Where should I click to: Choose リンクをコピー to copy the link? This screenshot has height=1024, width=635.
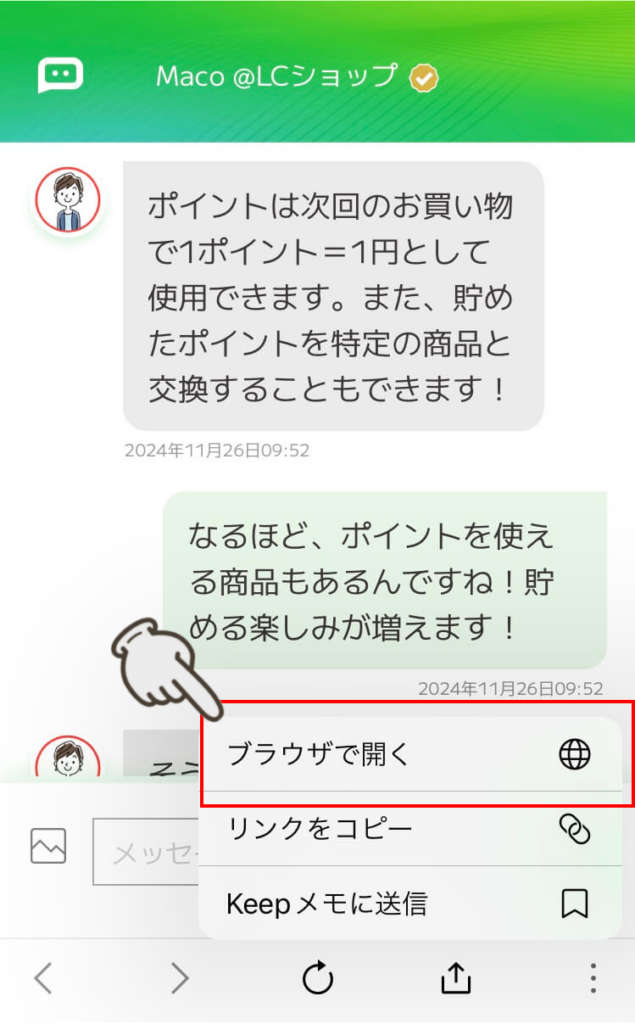pos(410,828)
